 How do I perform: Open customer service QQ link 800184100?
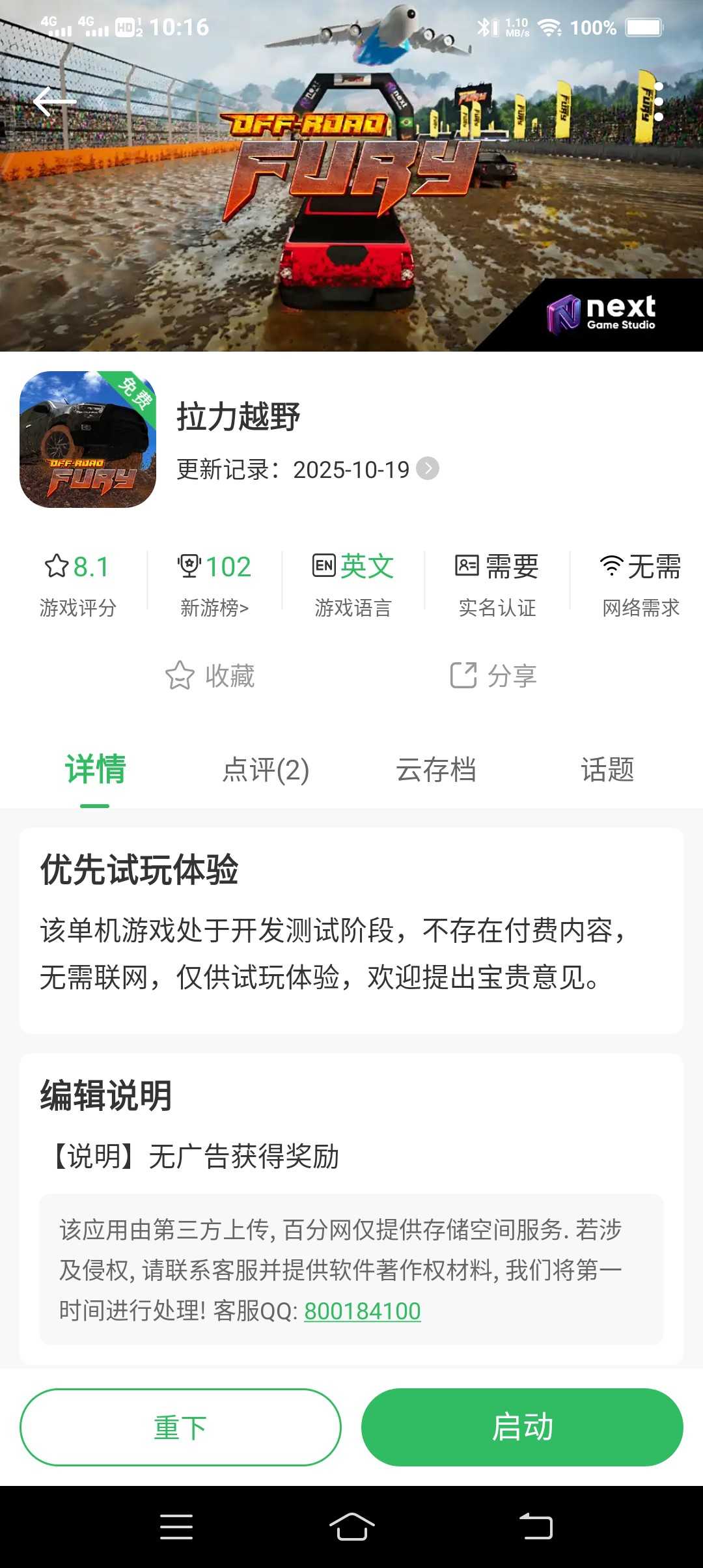tap(362, 1311)
